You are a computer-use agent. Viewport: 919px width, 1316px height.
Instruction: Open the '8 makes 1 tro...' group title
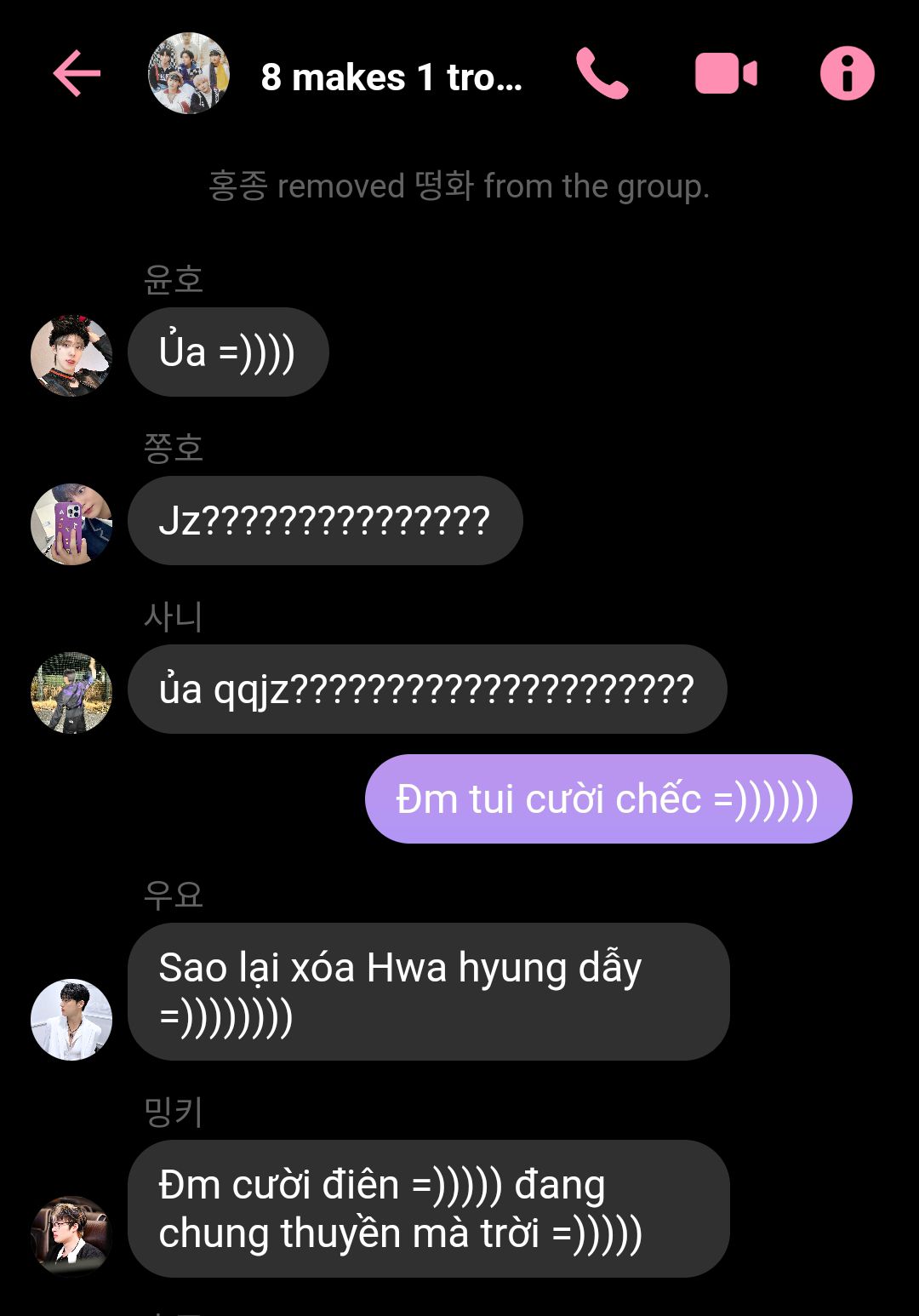tap(391, 77)
